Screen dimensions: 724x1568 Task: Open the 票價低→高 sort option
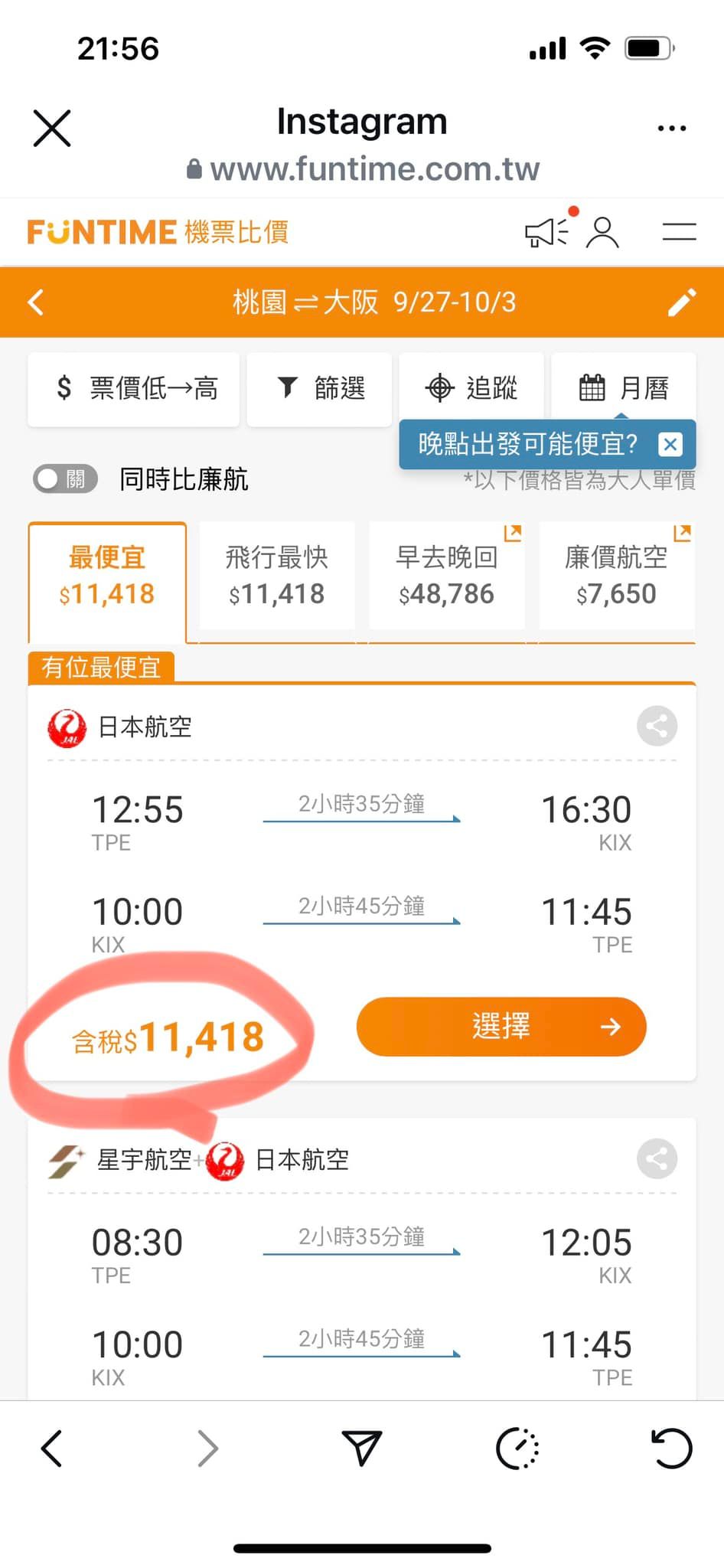pos(134,388)
